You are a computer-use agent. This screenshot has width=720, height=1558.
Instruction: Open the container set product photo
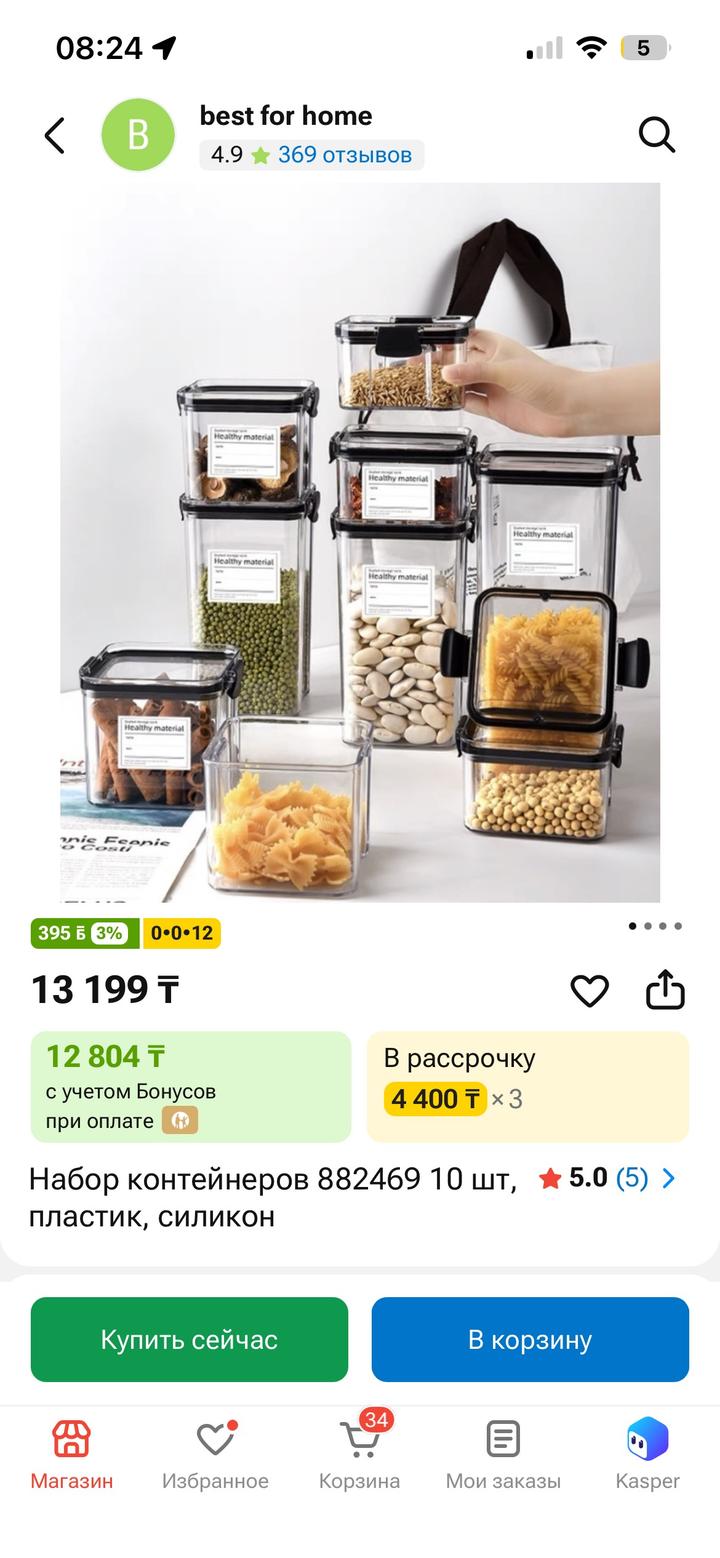click(x=360, y=542)
